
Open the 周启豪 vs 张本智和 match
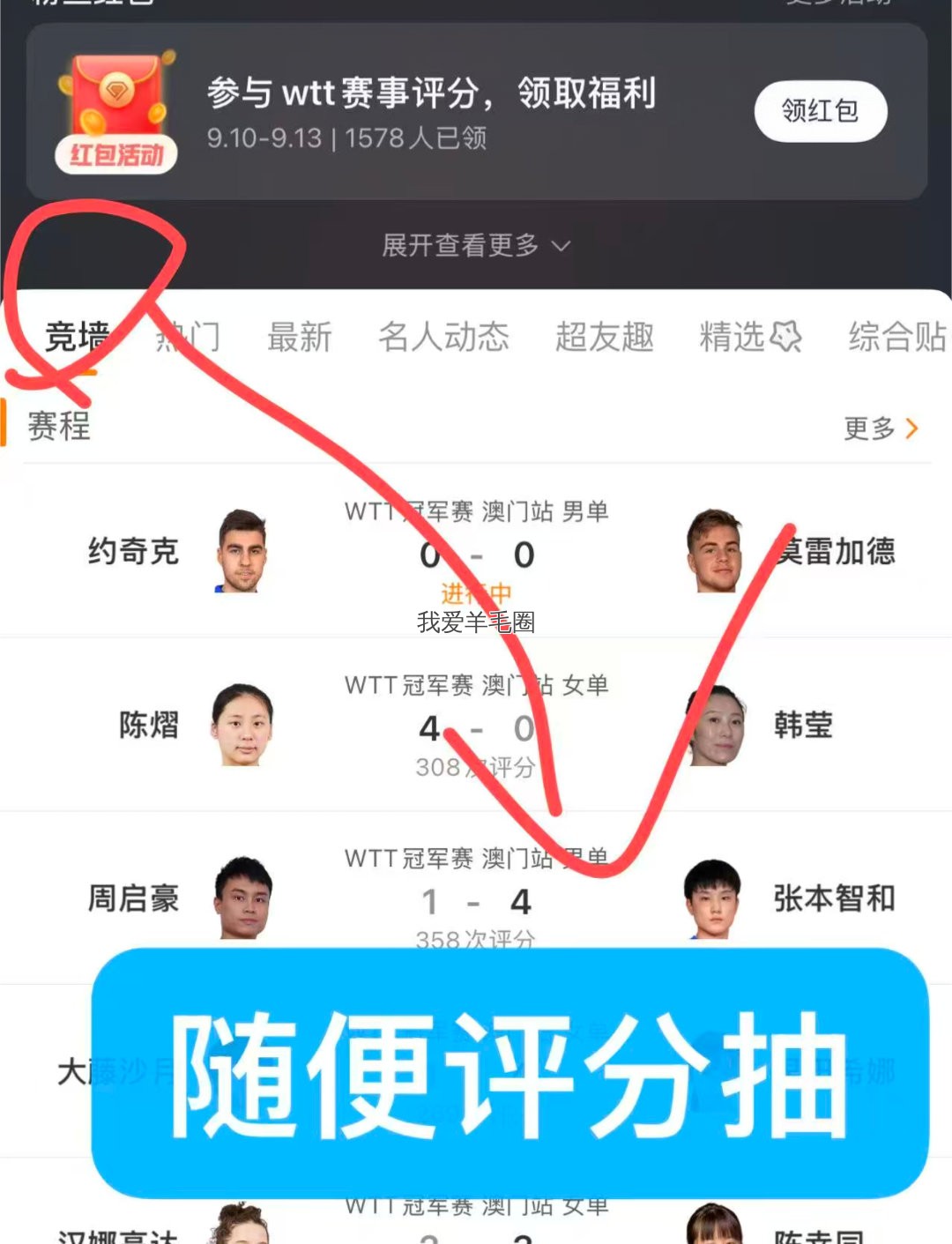pos(476,898)
